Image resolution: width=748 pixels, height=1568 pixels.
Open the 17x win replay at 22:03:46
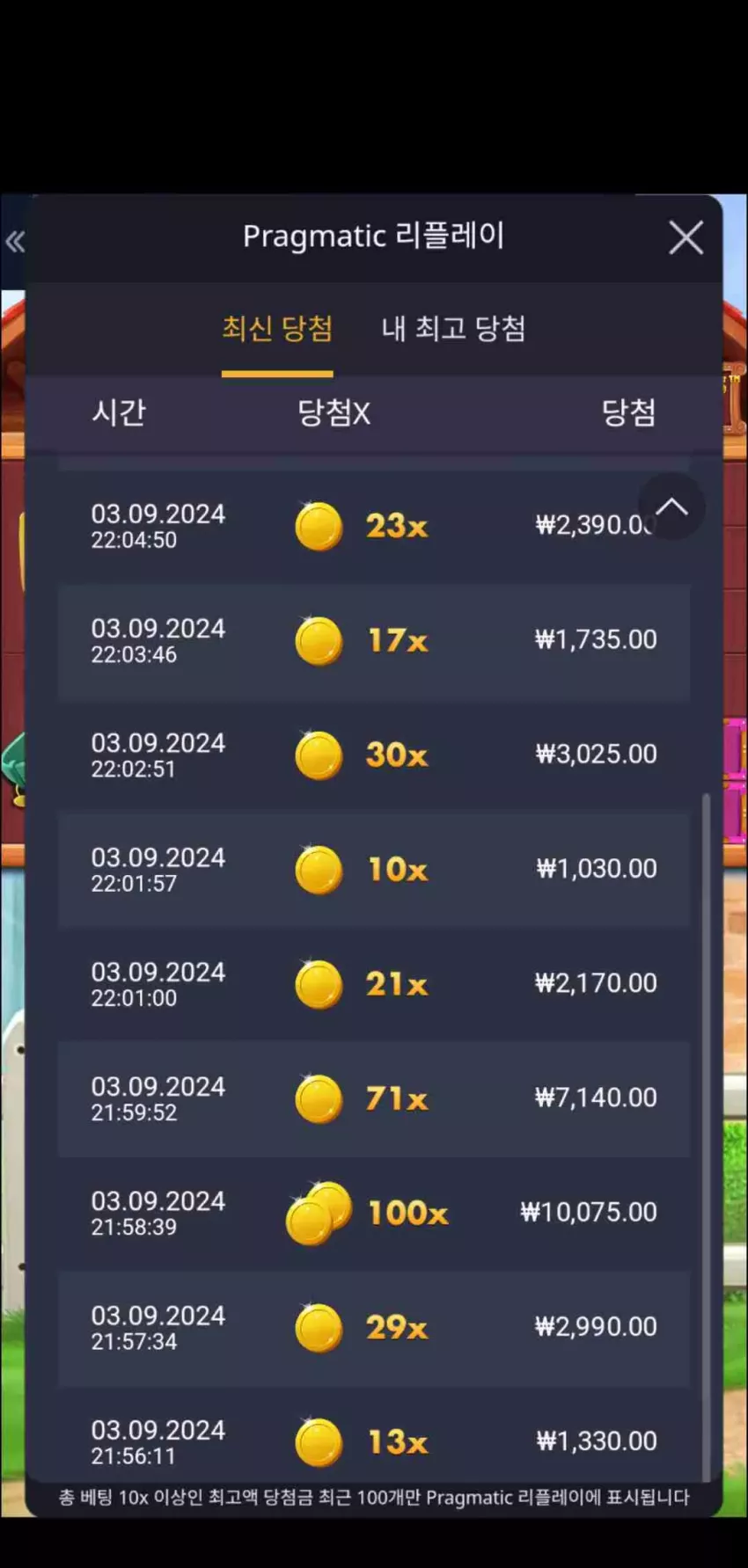pyautogui.click(x=374, y=641)
